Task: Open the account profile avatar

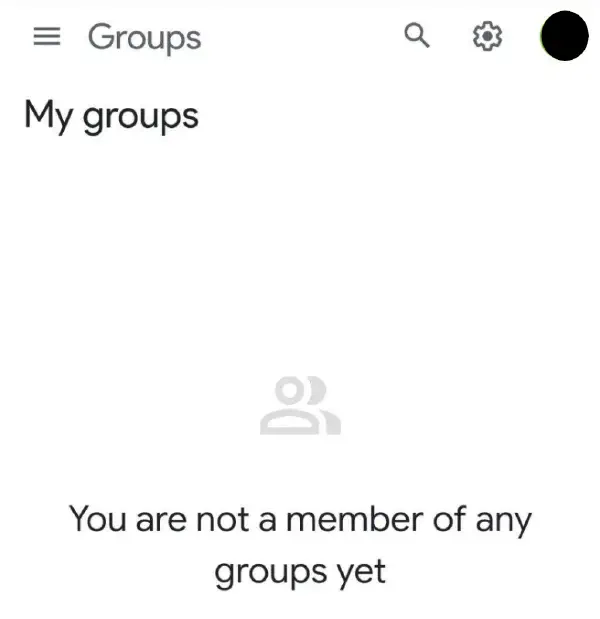Action: click(x=564, y=36)
